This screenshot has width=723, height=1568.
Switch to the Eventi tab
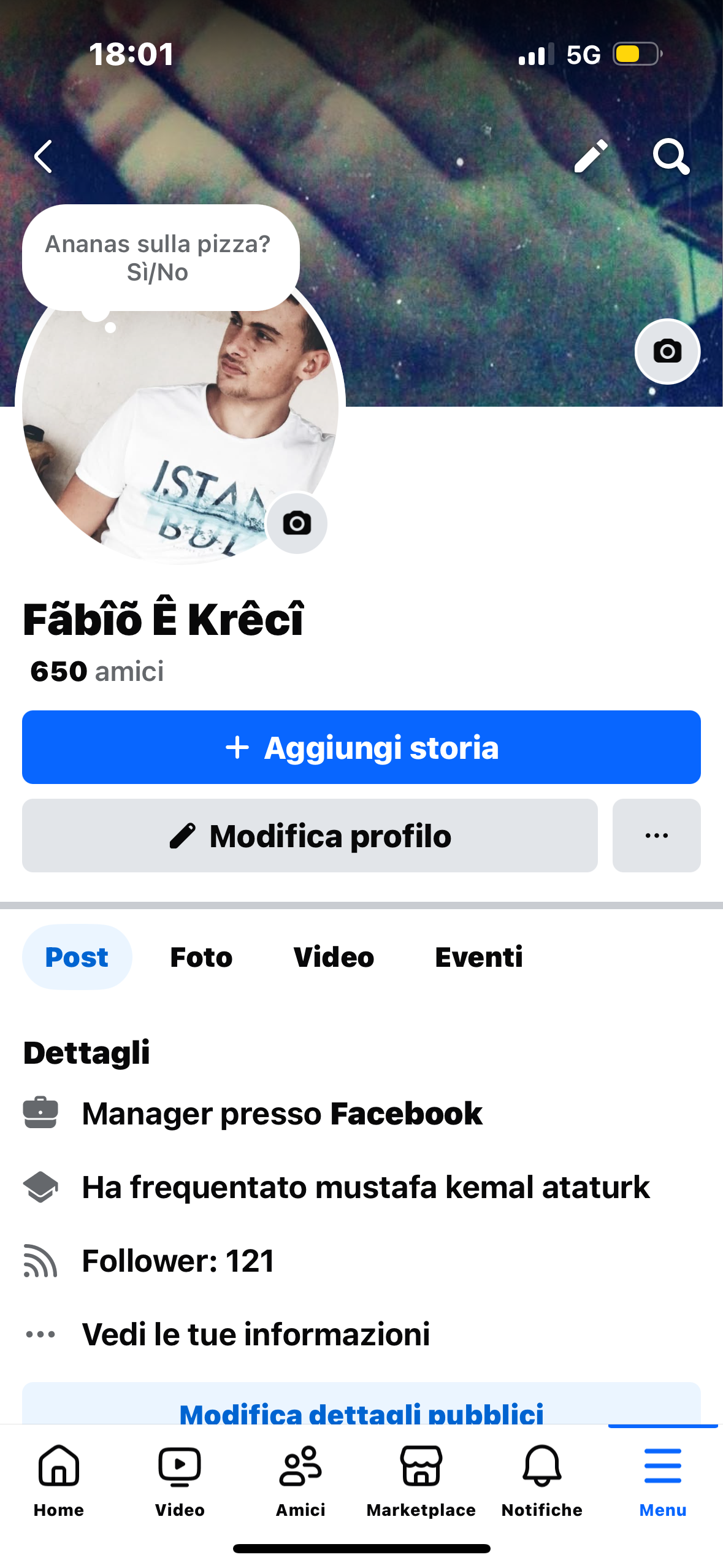[479, 957]
